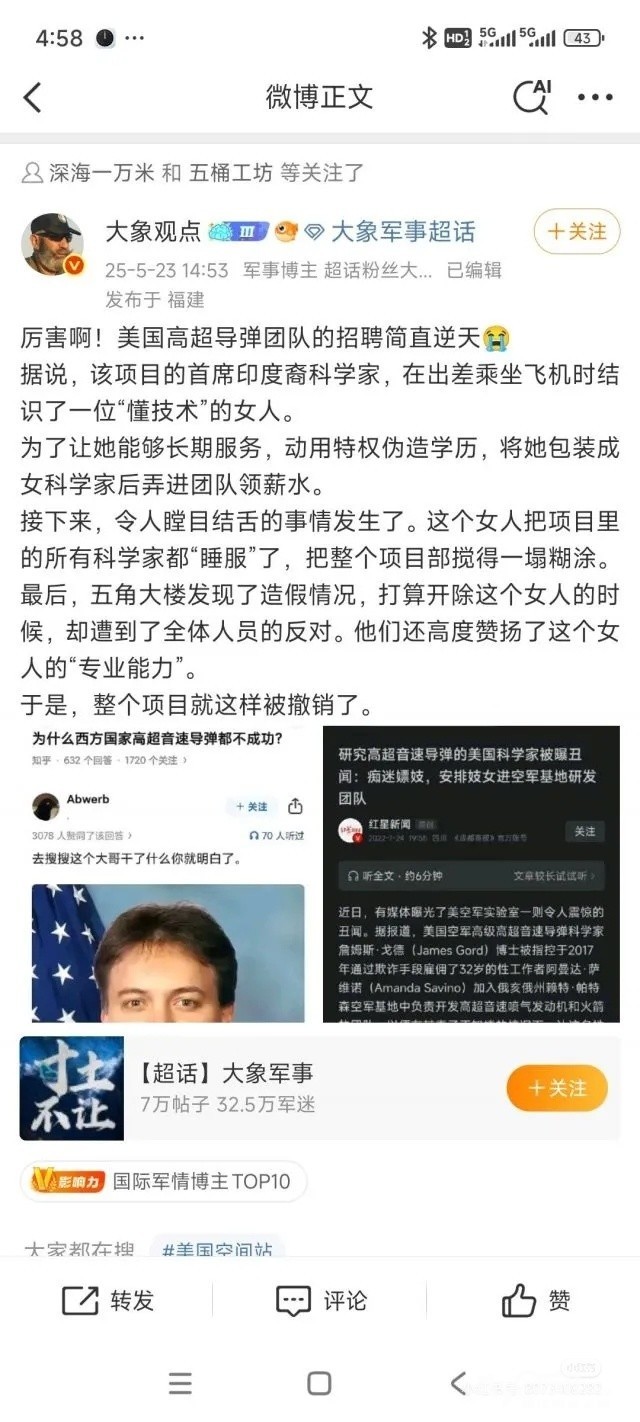Open 大象观点's profile avatar
640x1422 pixels.
coord(52,244)
